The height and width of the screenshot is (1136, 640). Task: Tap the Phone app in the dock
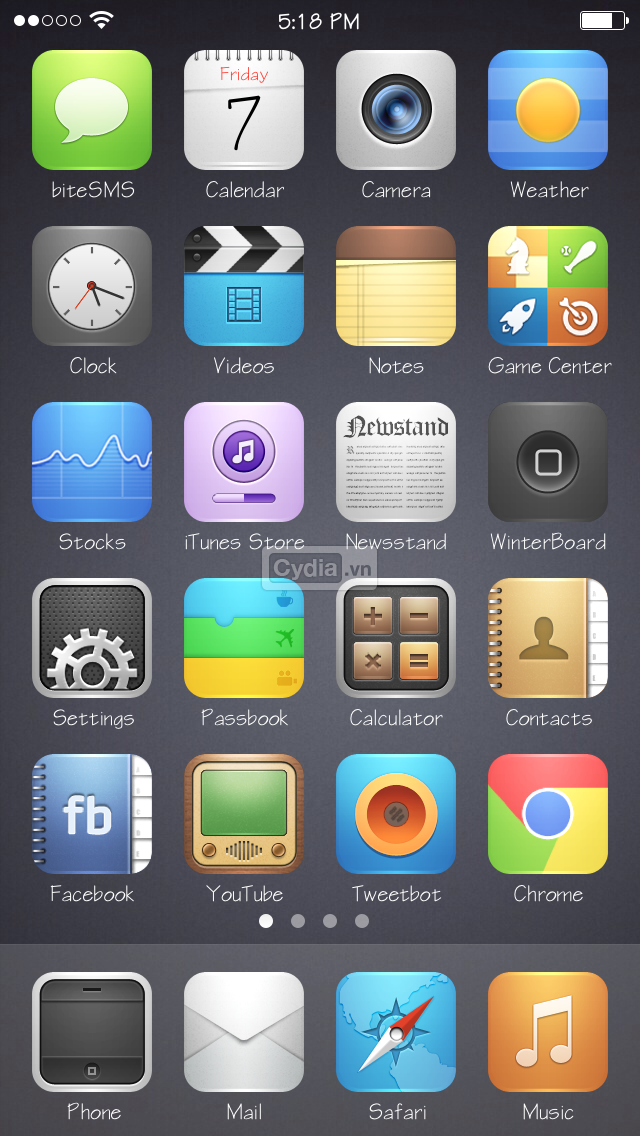pos(92,1032)
